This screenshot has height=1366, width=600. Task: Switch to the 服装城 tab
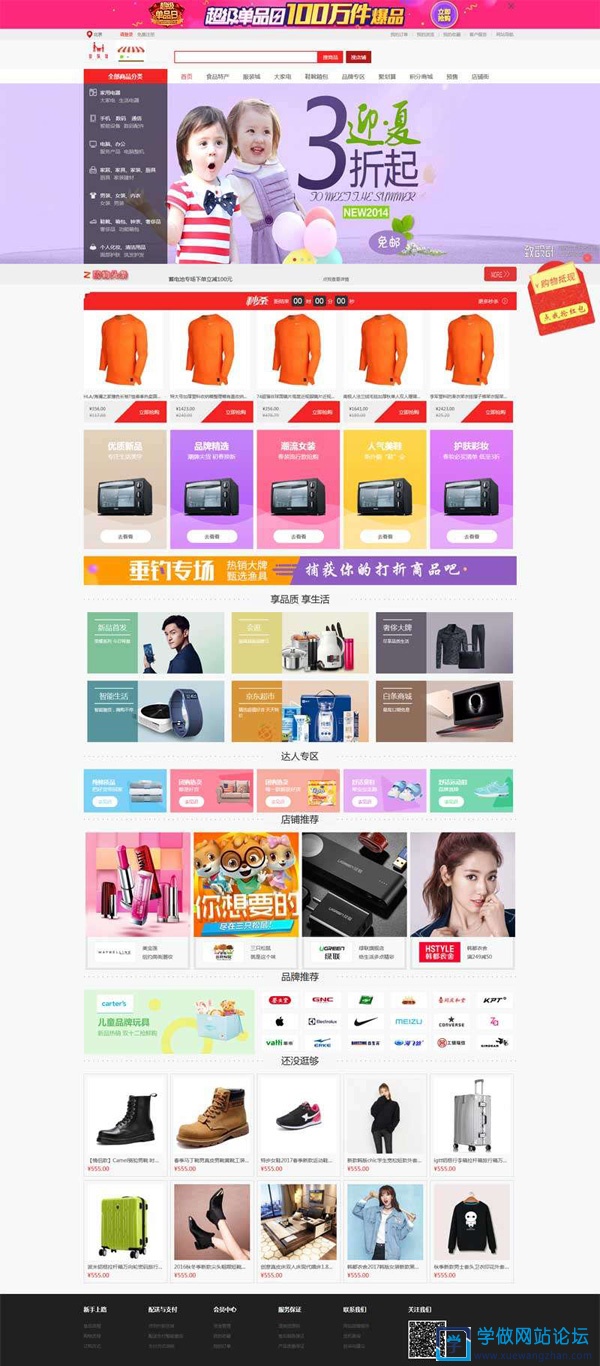coord(251,77)
